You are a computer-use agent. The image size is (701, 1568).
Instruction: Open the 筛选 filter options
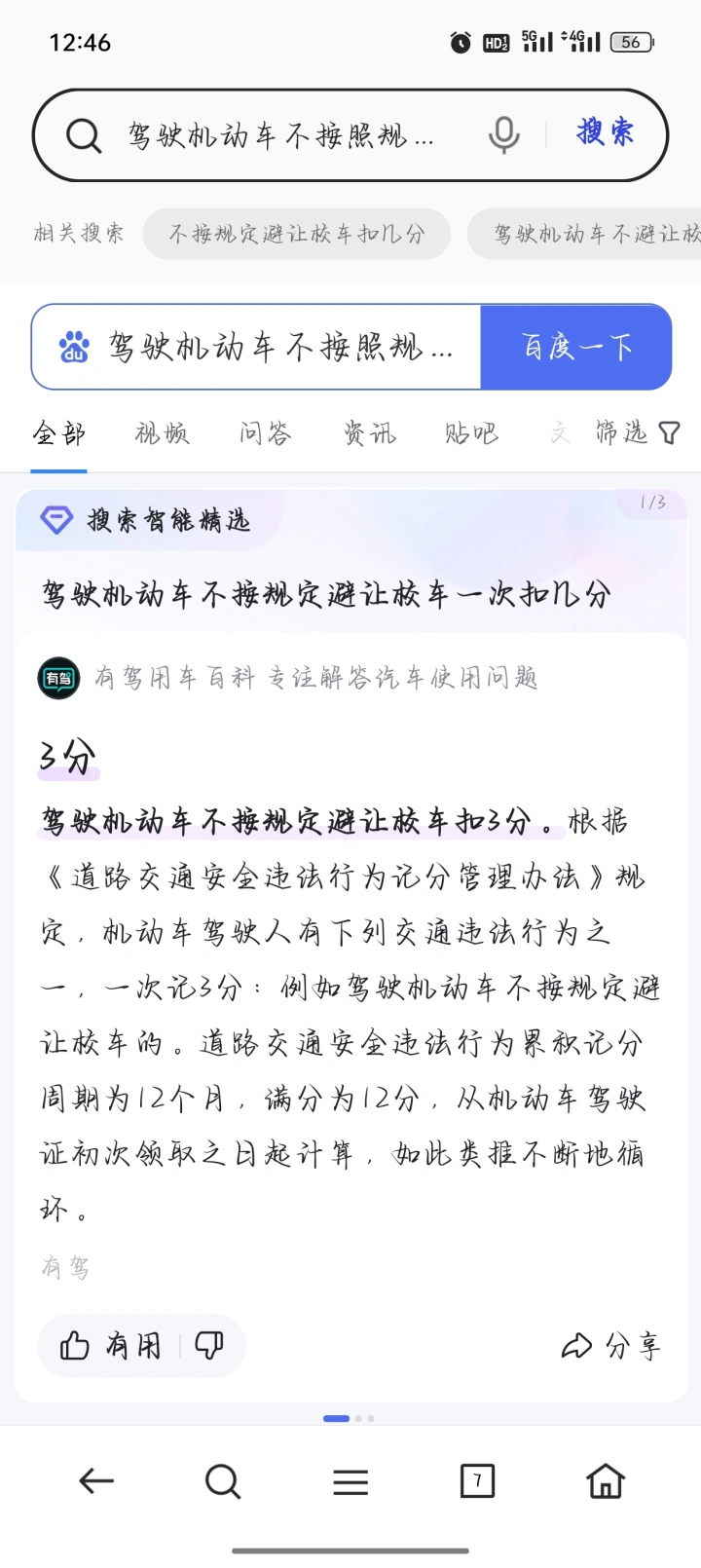coord(638,432)
